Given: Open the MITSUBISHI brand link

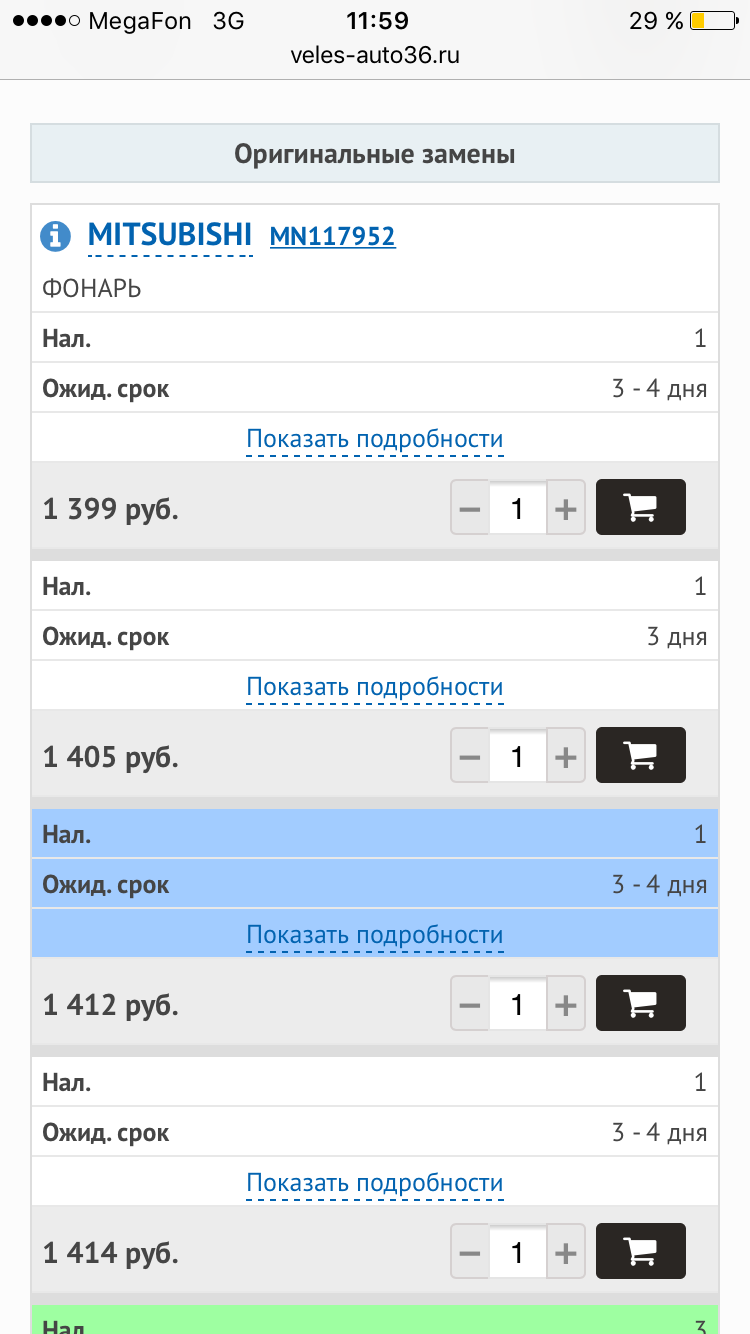Looking at the screenshot, I should coord(170,235).
